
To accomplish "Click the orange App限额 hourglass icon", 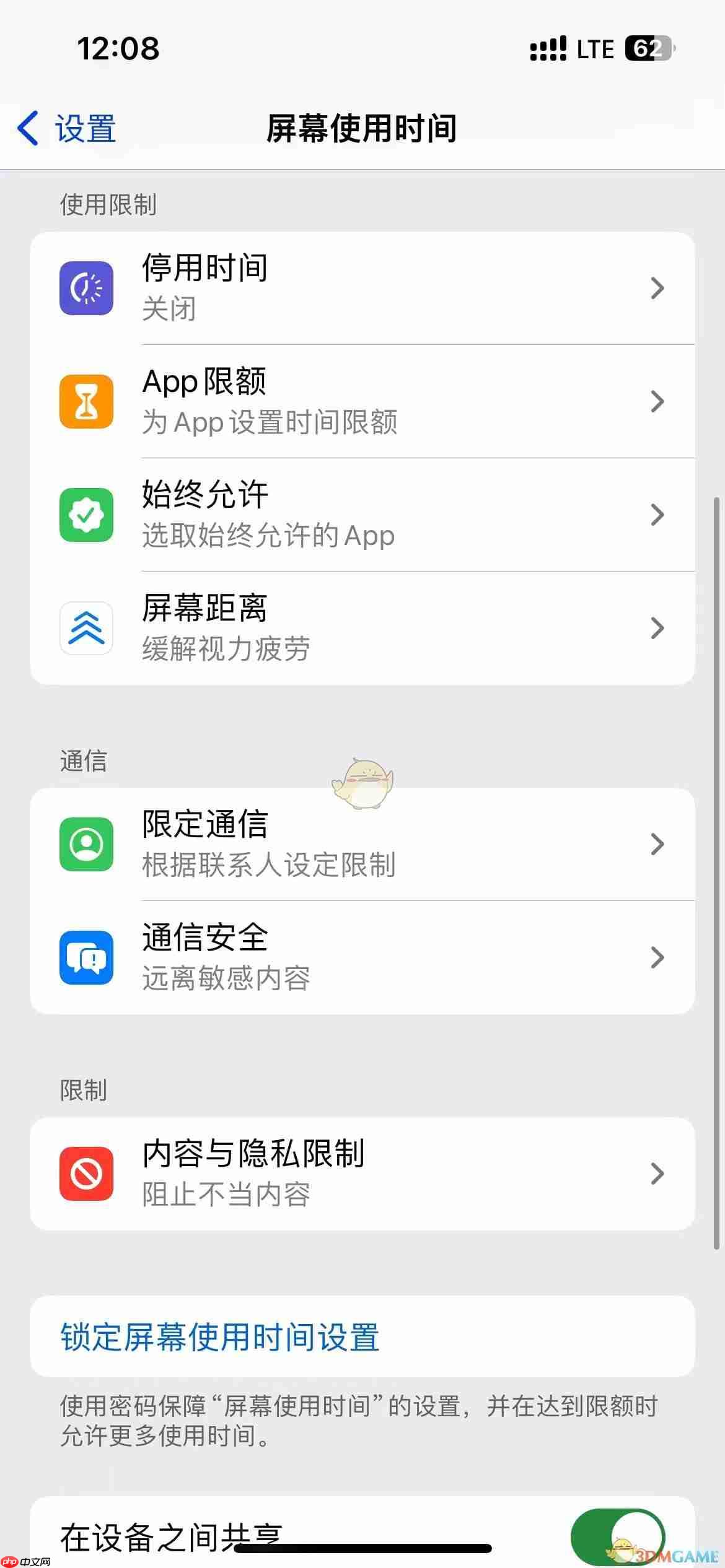I will [86, 401].
